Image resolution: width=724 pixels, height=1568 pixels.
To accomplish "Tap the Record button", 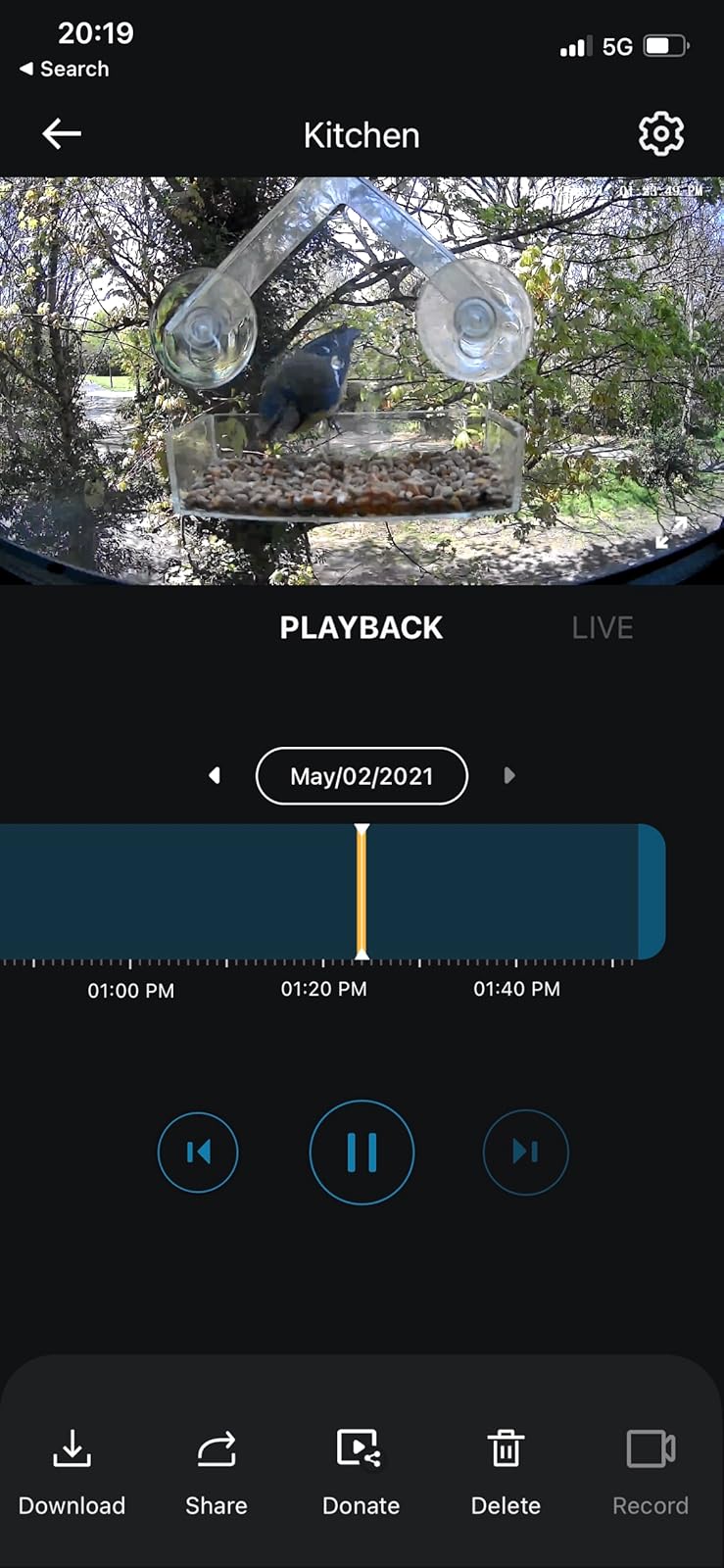I will (x=651, y=1471).
